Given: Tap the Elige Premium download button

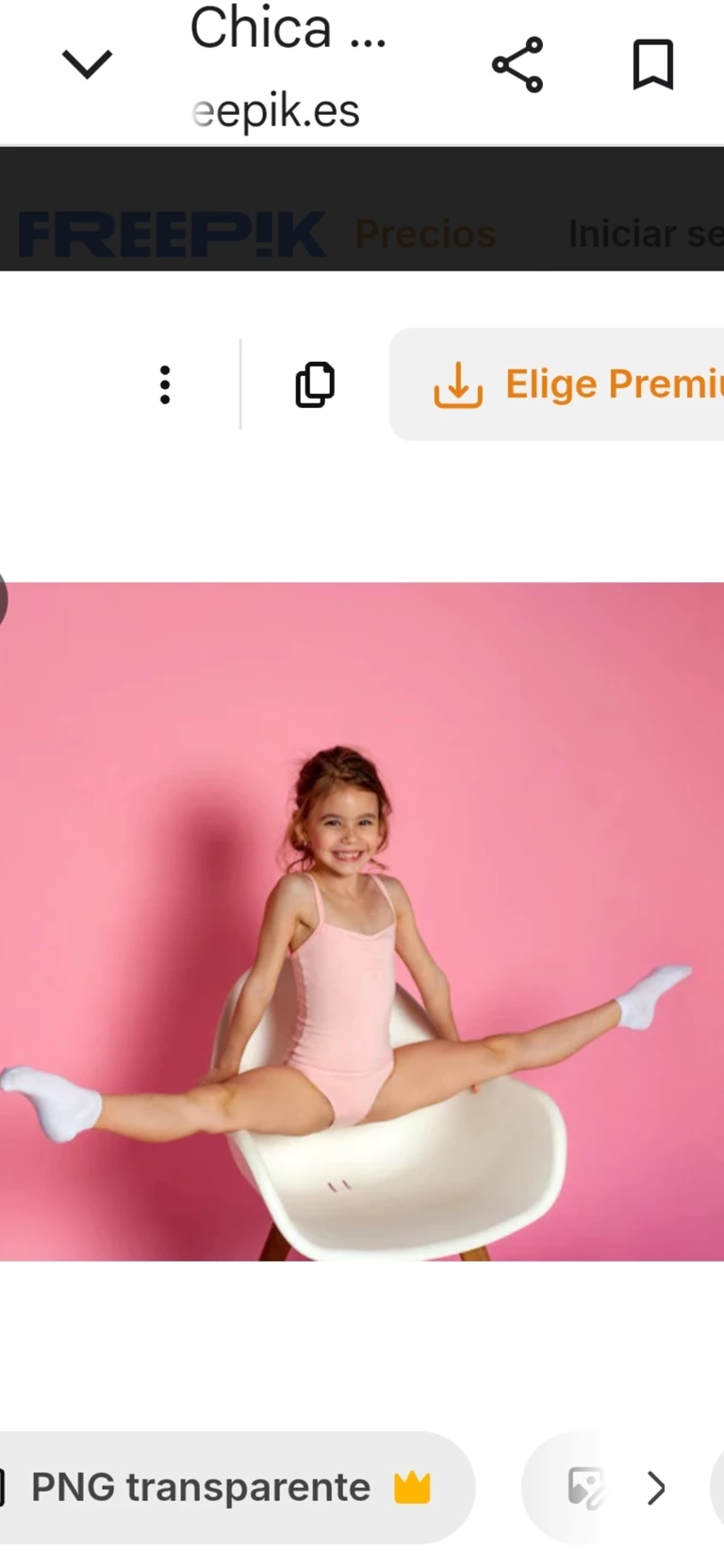Looking at the screenshot, I should pos(566,384).
